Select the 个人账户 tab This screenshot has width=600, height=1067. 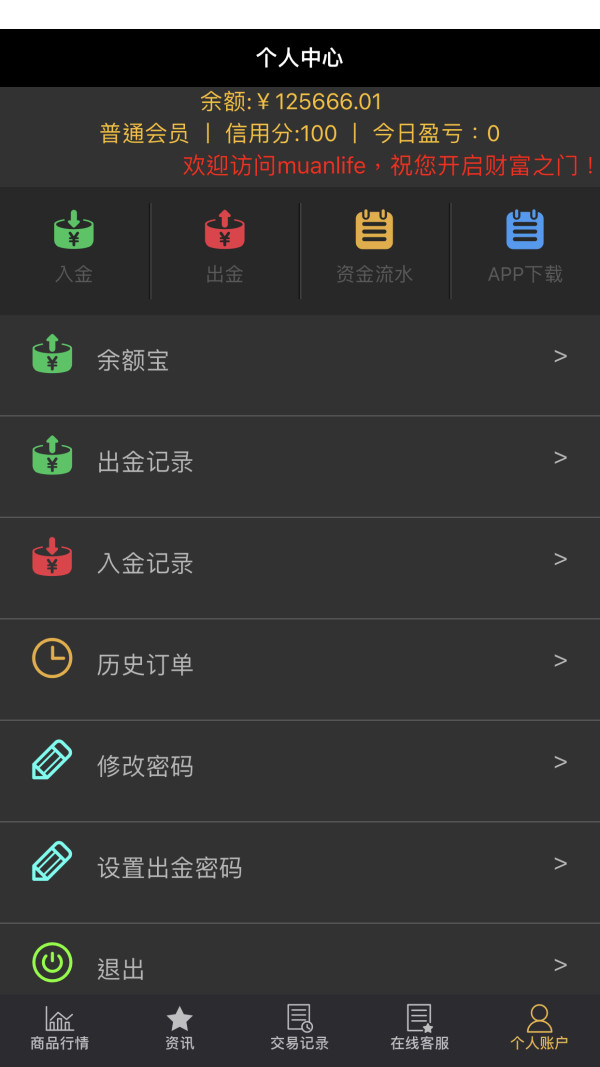coord(539,1028)
